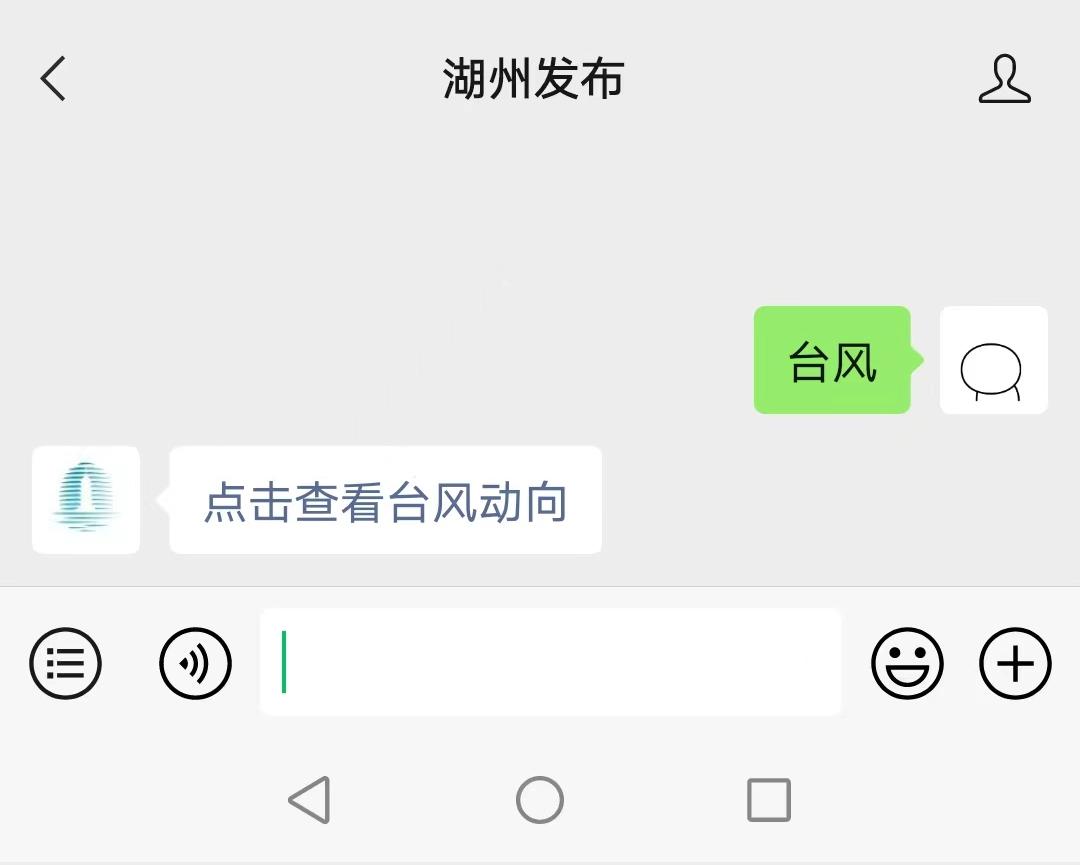
Task: Open the emoji picker
Action: point(907,663)
